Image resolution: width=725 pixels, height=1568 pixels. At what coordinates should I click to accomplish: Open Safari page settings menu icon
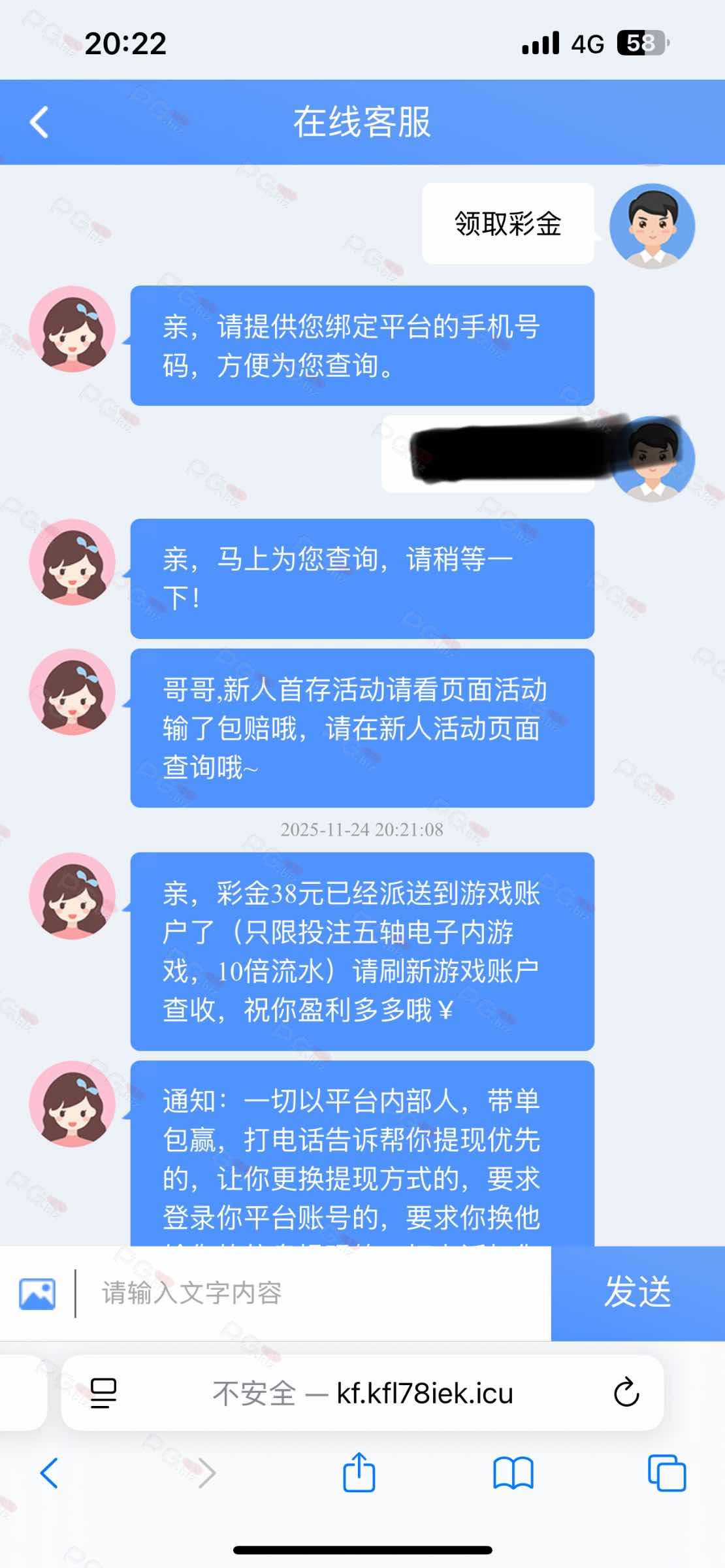[x=103, y=1394]
